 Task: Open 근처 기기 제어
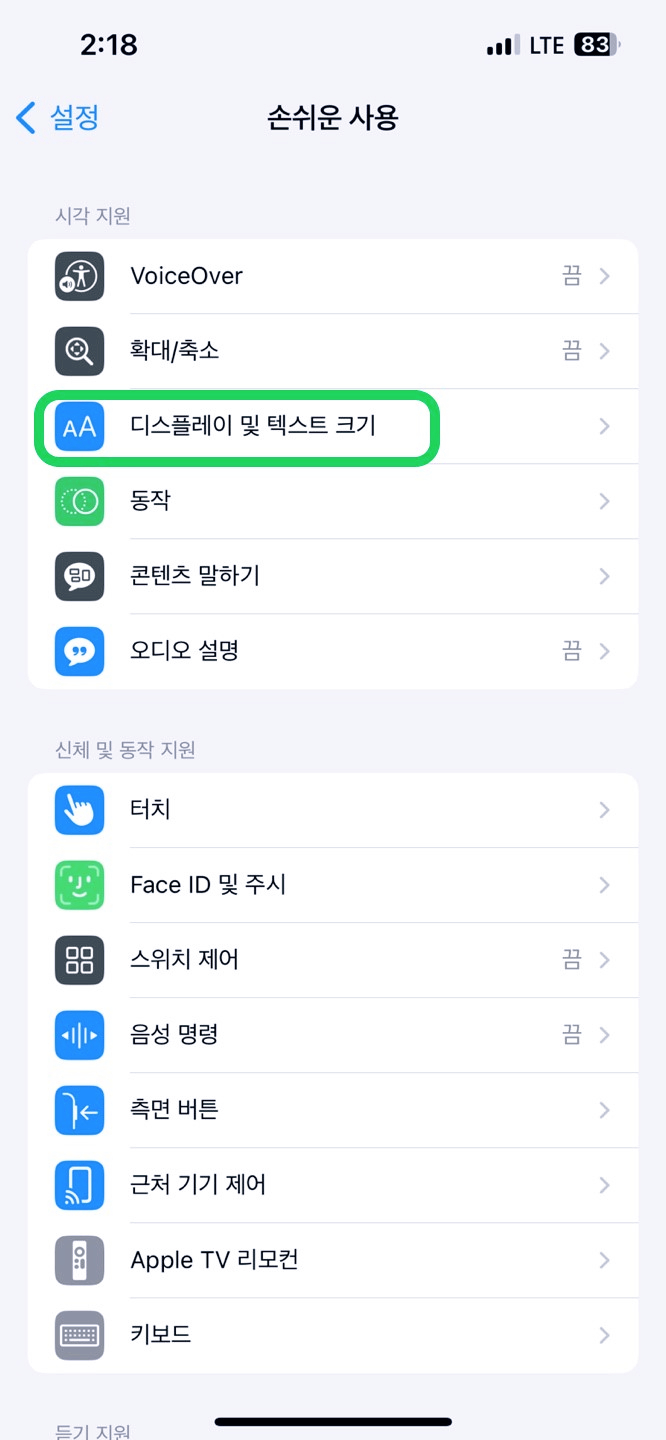click(333, 1185)
